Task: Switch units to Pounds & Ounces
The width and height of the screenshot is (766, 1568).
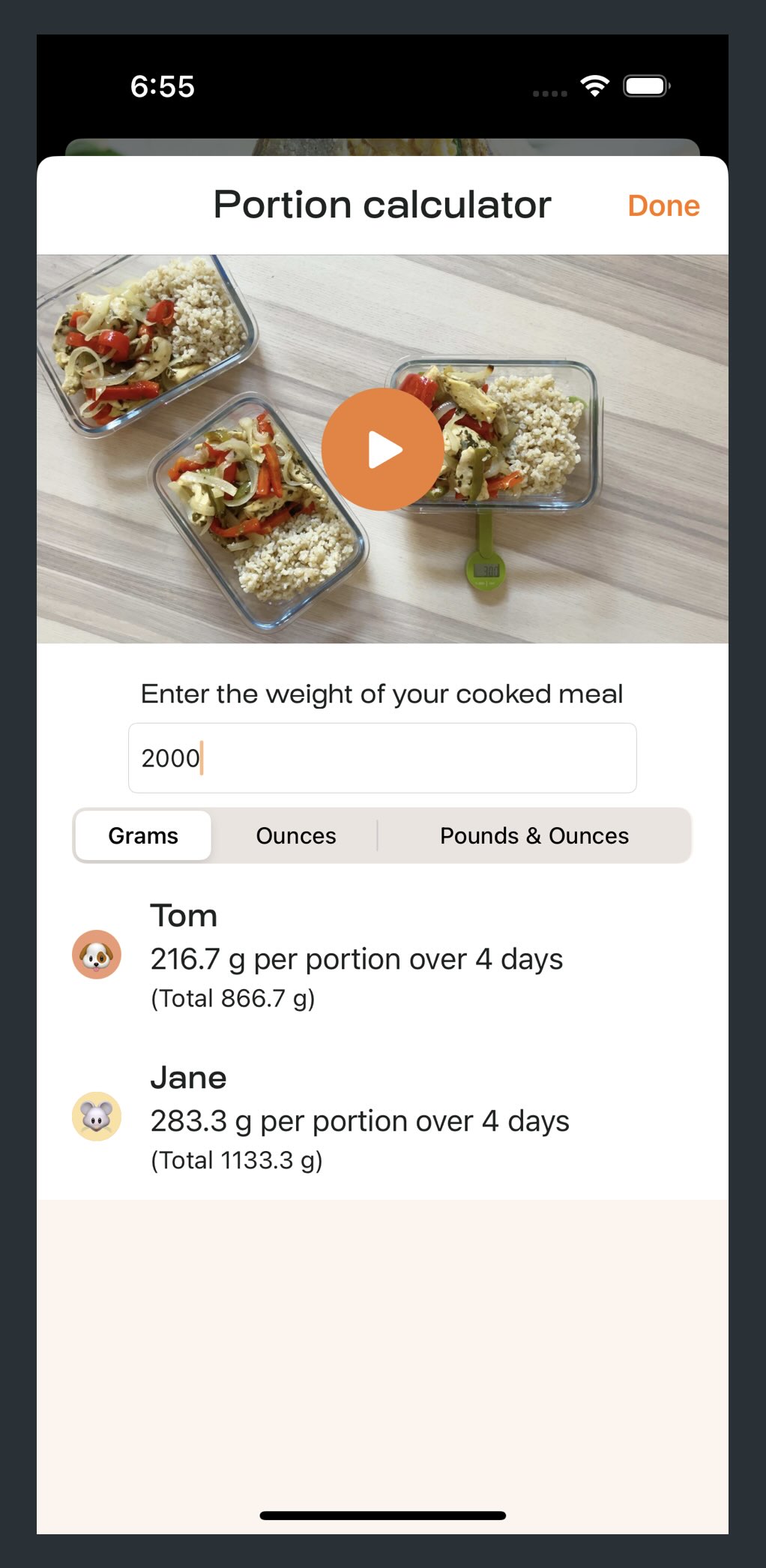Action: (x=534, y=835)
